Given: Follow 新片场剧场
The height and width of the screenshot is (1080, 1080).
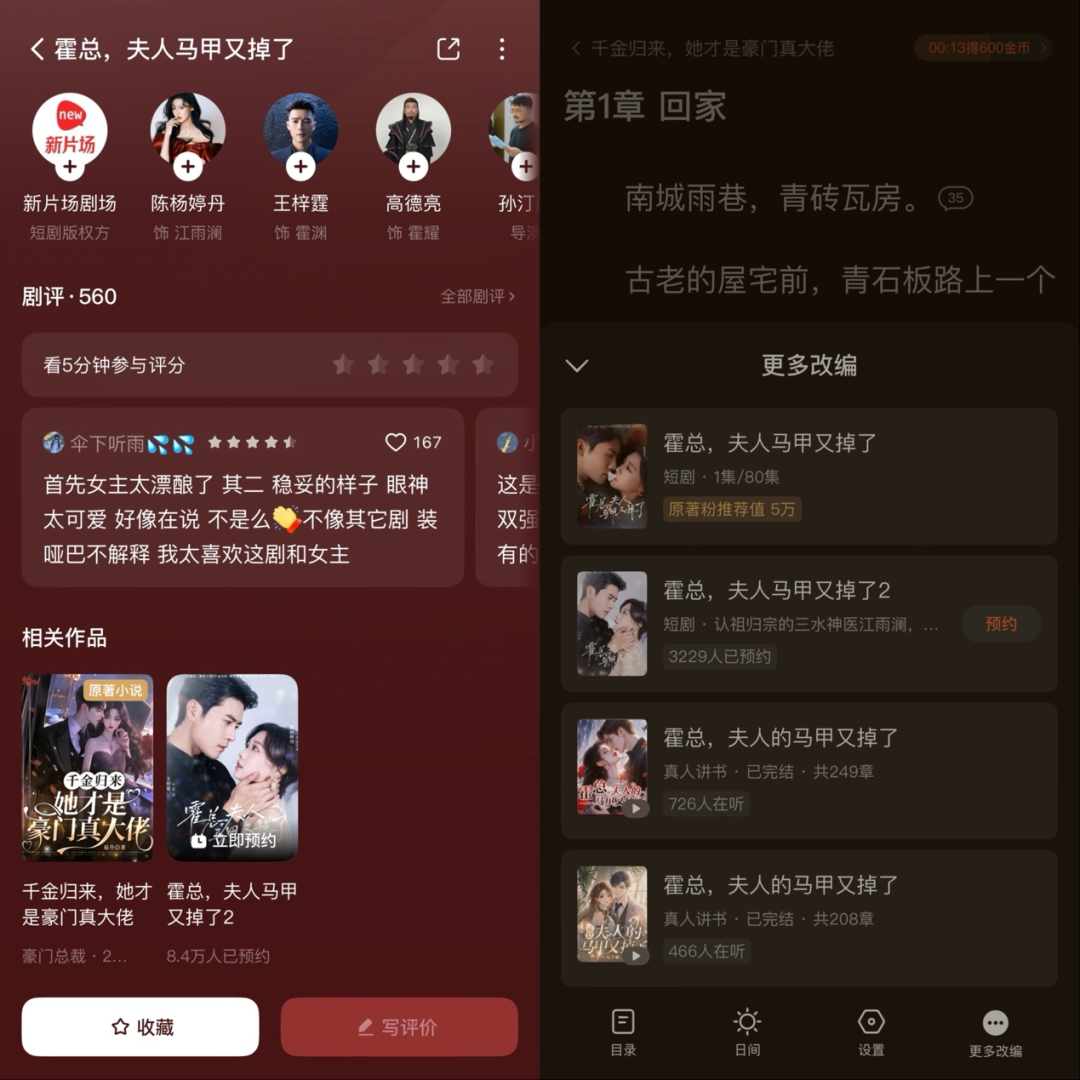Looking at the screenshot, I should 70,166.
